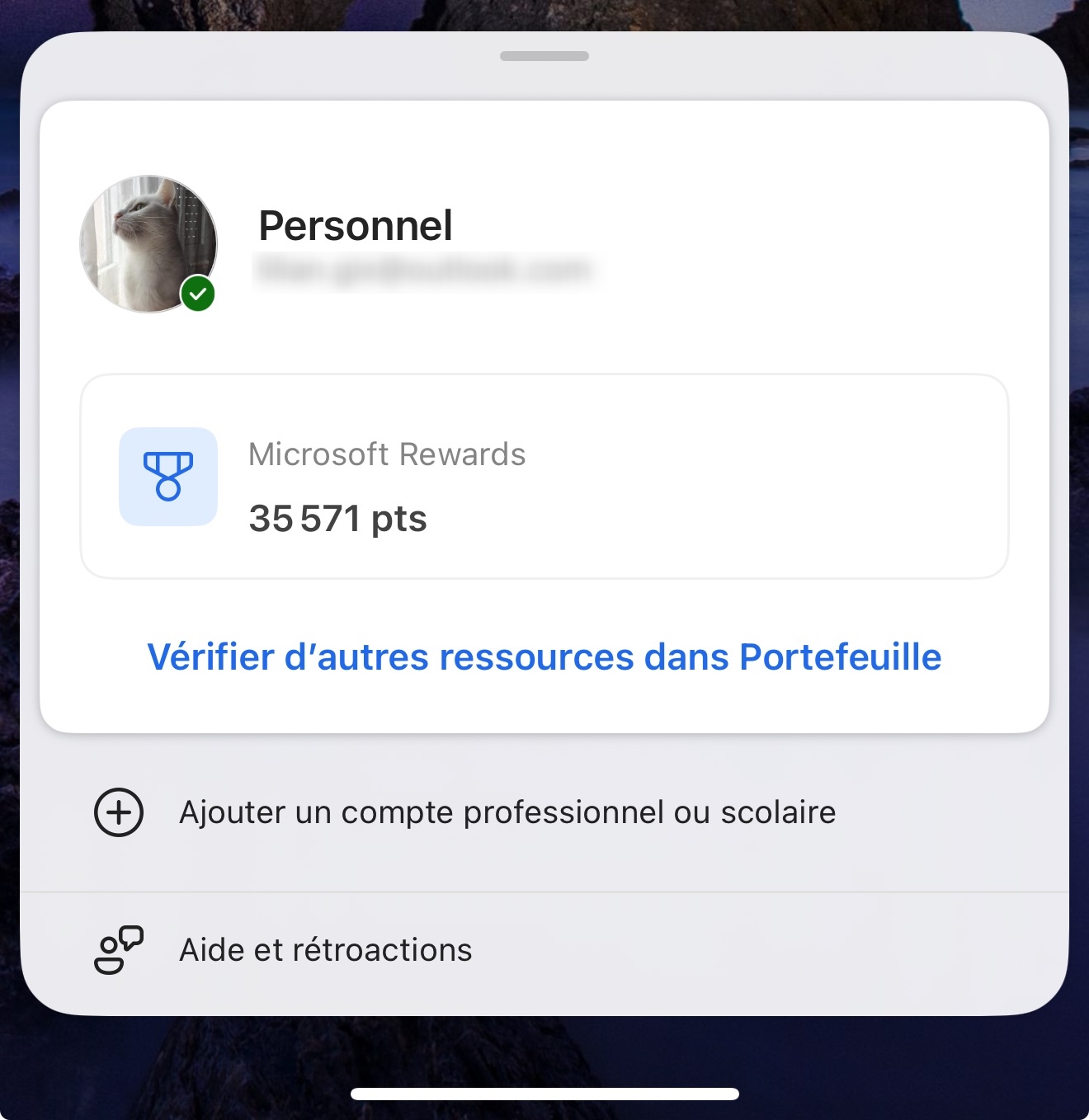Open Aide et rétroactions
The width and height of the screenshot is (1089, 1120).
click(x=326, y=950)
